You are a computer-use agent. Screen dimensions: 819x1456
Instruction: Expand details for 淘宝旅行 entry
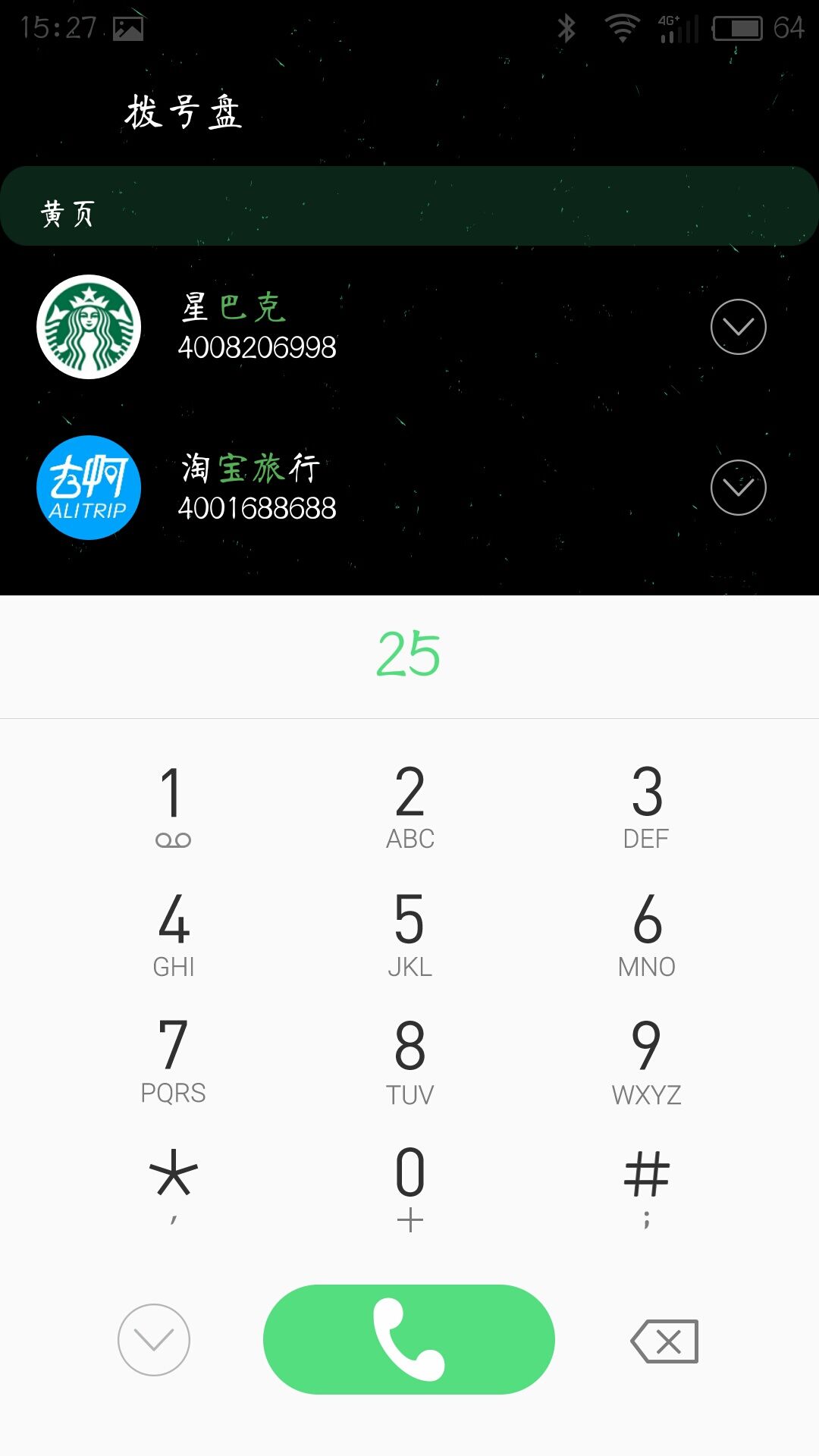click(x=738, y=488)
